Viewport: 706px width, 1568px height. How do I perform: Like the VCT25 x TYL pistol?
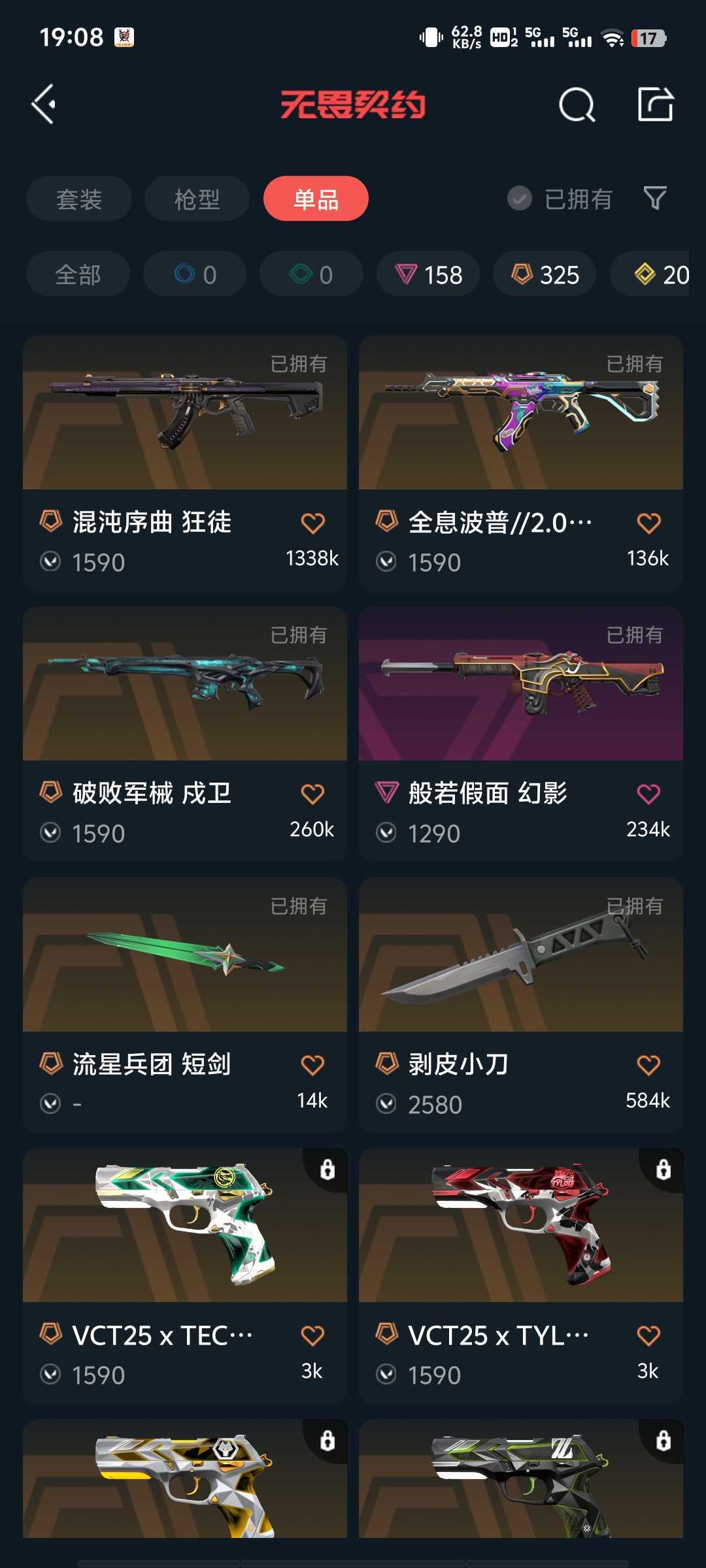pyautogui.click(x=648, y=1335)
